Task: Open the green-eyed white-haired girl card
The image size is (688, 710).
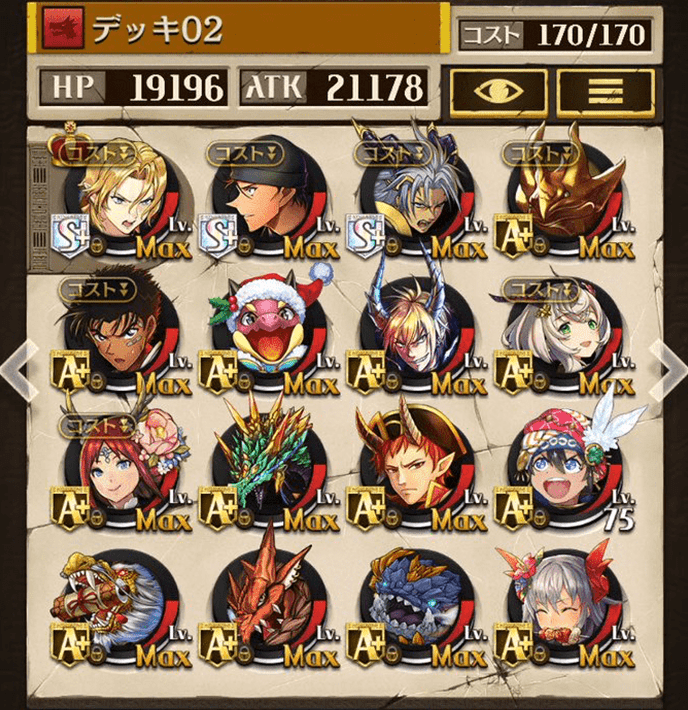Action: pyautogui.click(x=561, y=335)
